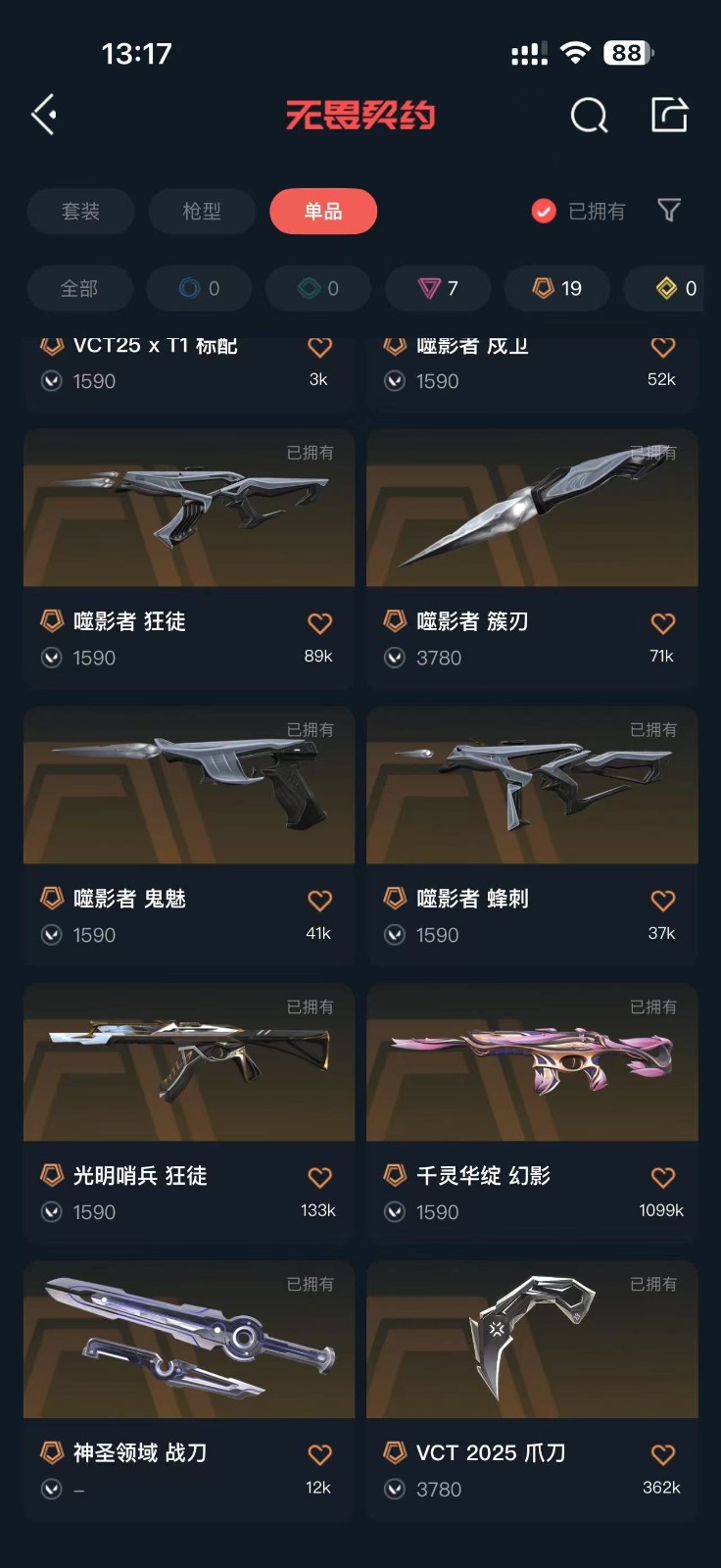This screenshot has width=721, height=1568.
Task: Uncheck the 已拥有 filter checkbox
Action: click(x=544, y=211)
